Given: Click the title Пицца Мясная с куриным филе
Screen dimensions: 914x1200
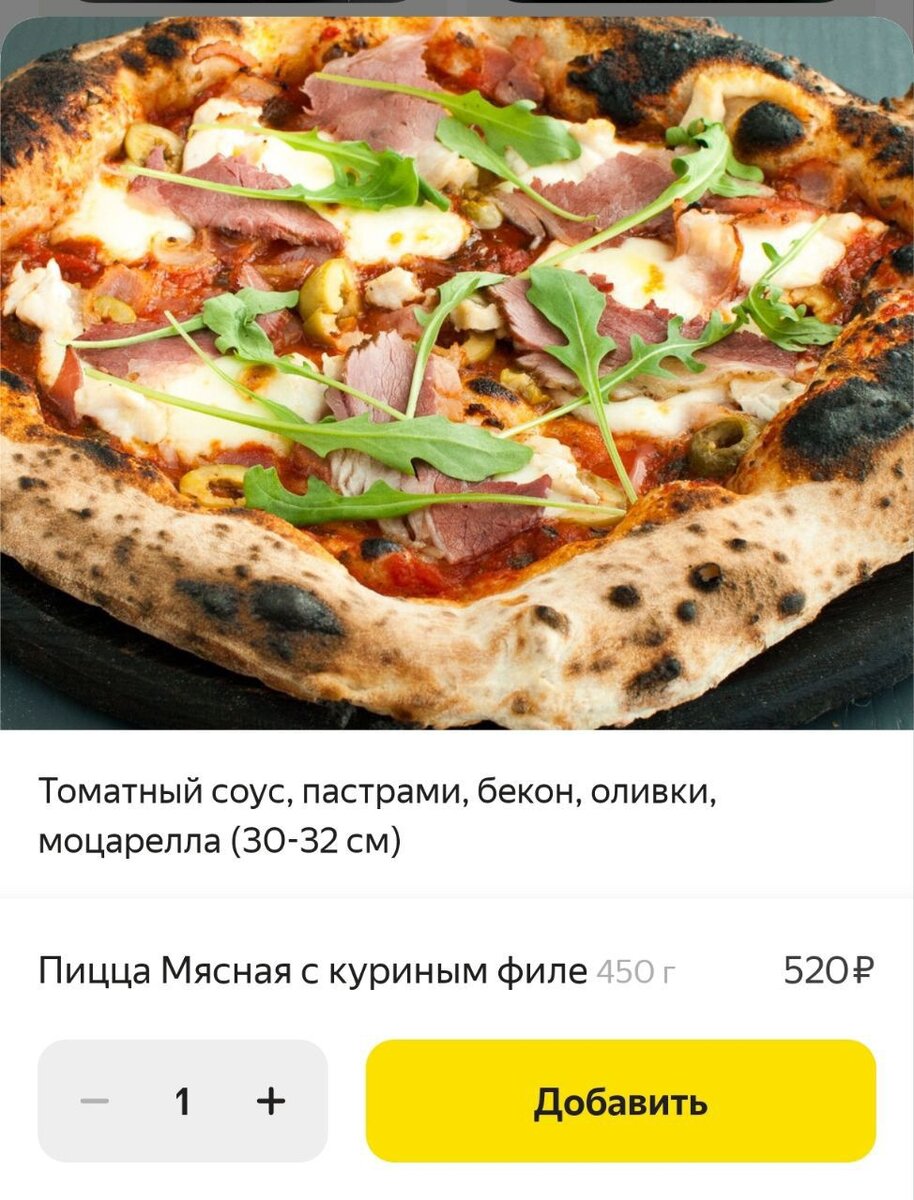Looking at the screenshot, I should point(311,968).
